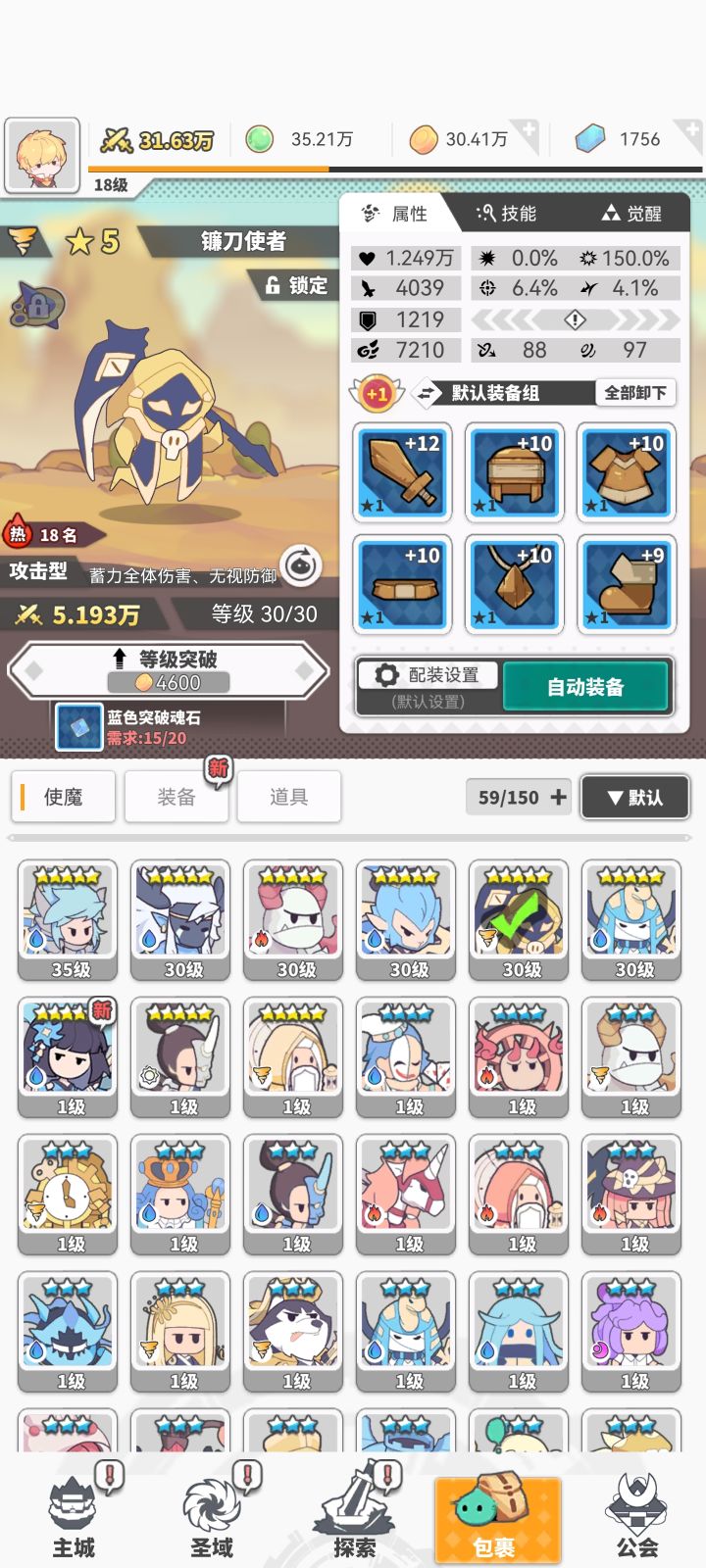The height and width of the screenshot is (1568, 706).
Task: Toggle the 锁定 lock switch
Action: pyautogui.click(x=294, y=285)
